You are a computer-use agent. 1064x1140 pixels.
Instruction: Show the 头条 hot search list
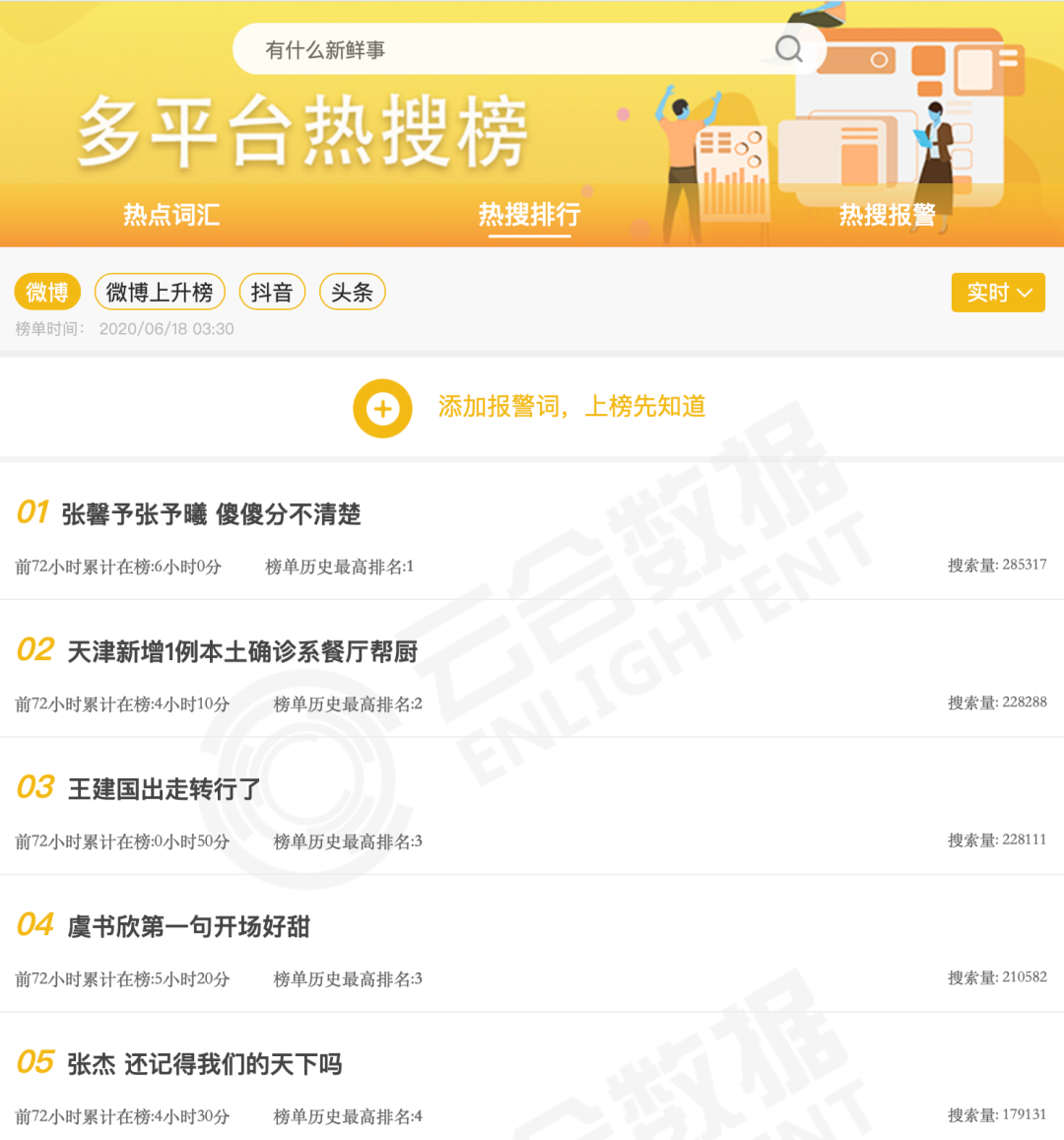(352, 292)
